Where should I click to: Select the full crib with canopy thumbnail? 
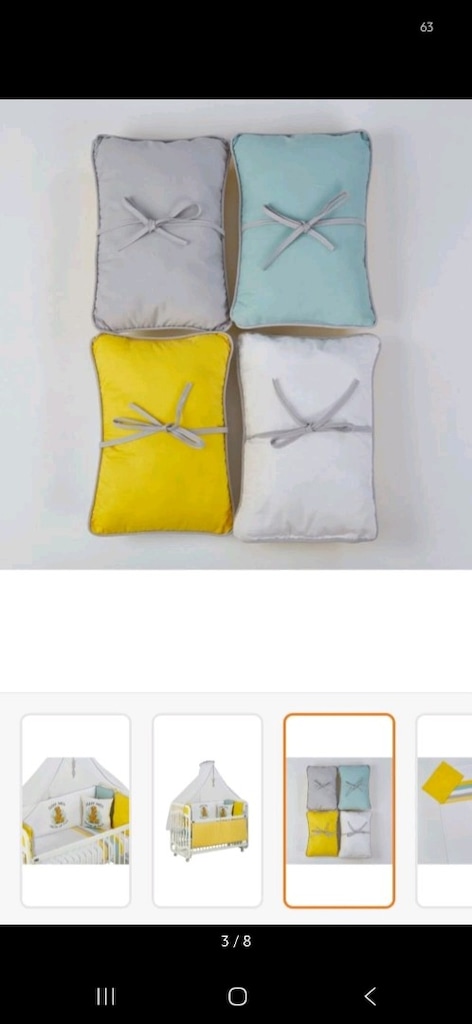[x=208, y=810]
